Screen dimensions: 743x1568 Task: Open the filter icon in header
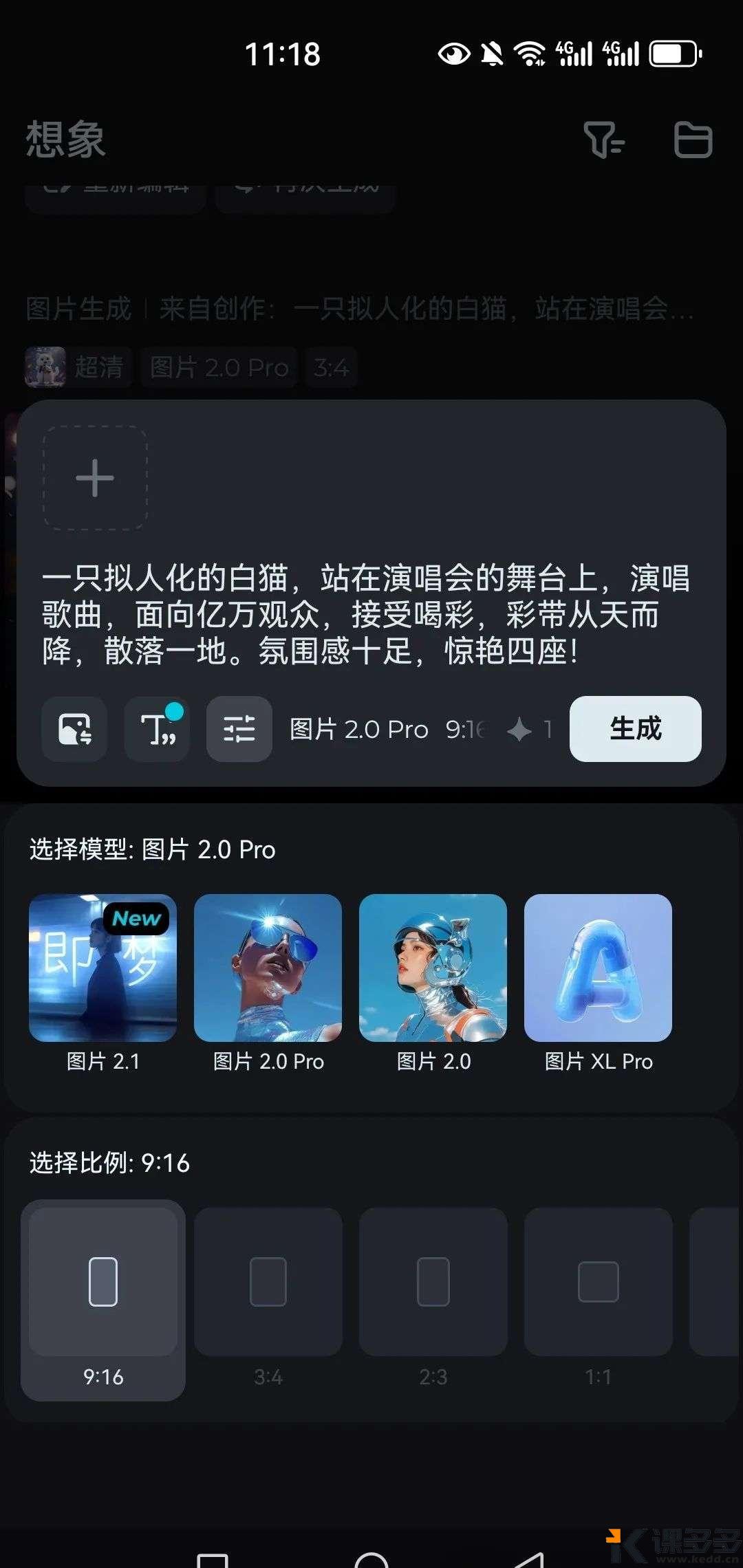coord(603,140)
